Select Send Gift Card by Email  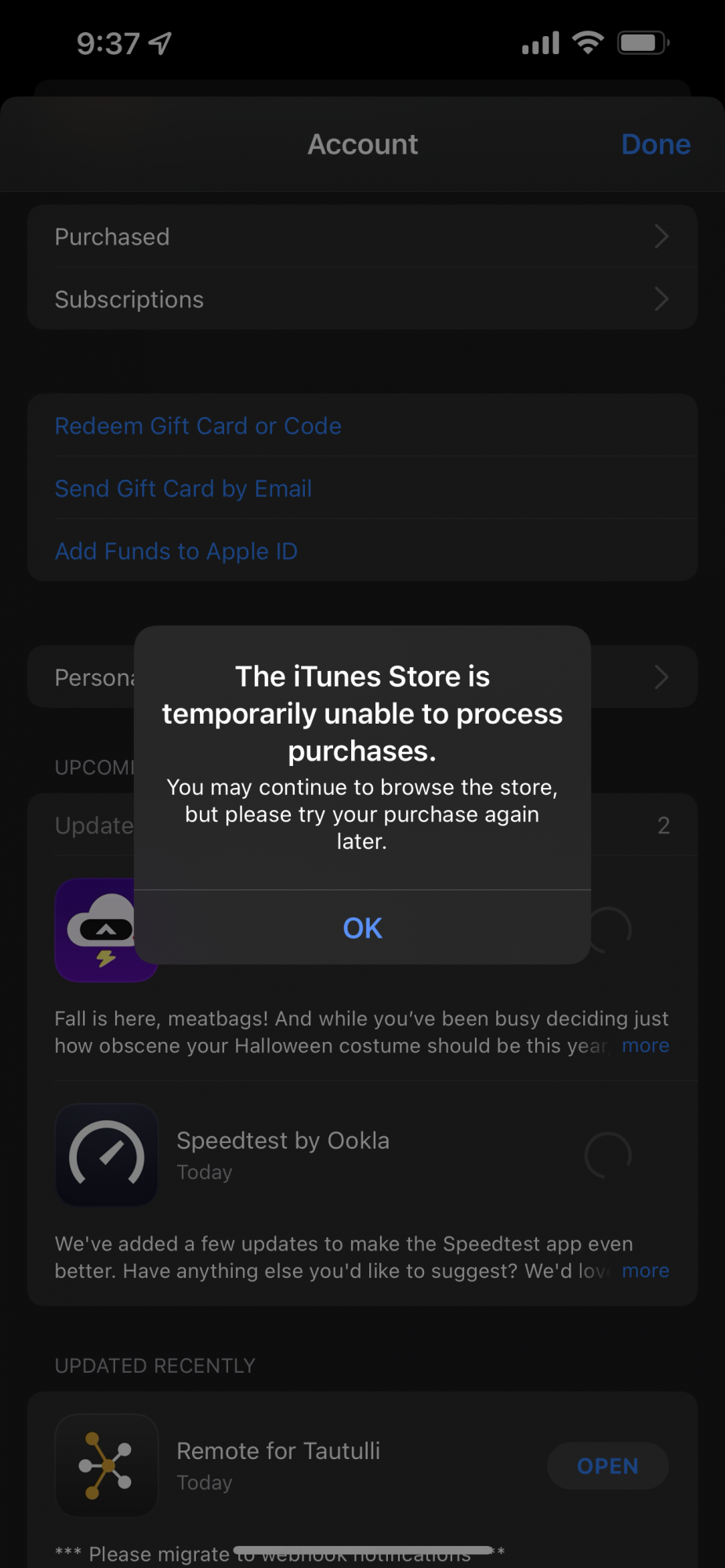pos(183,488)
